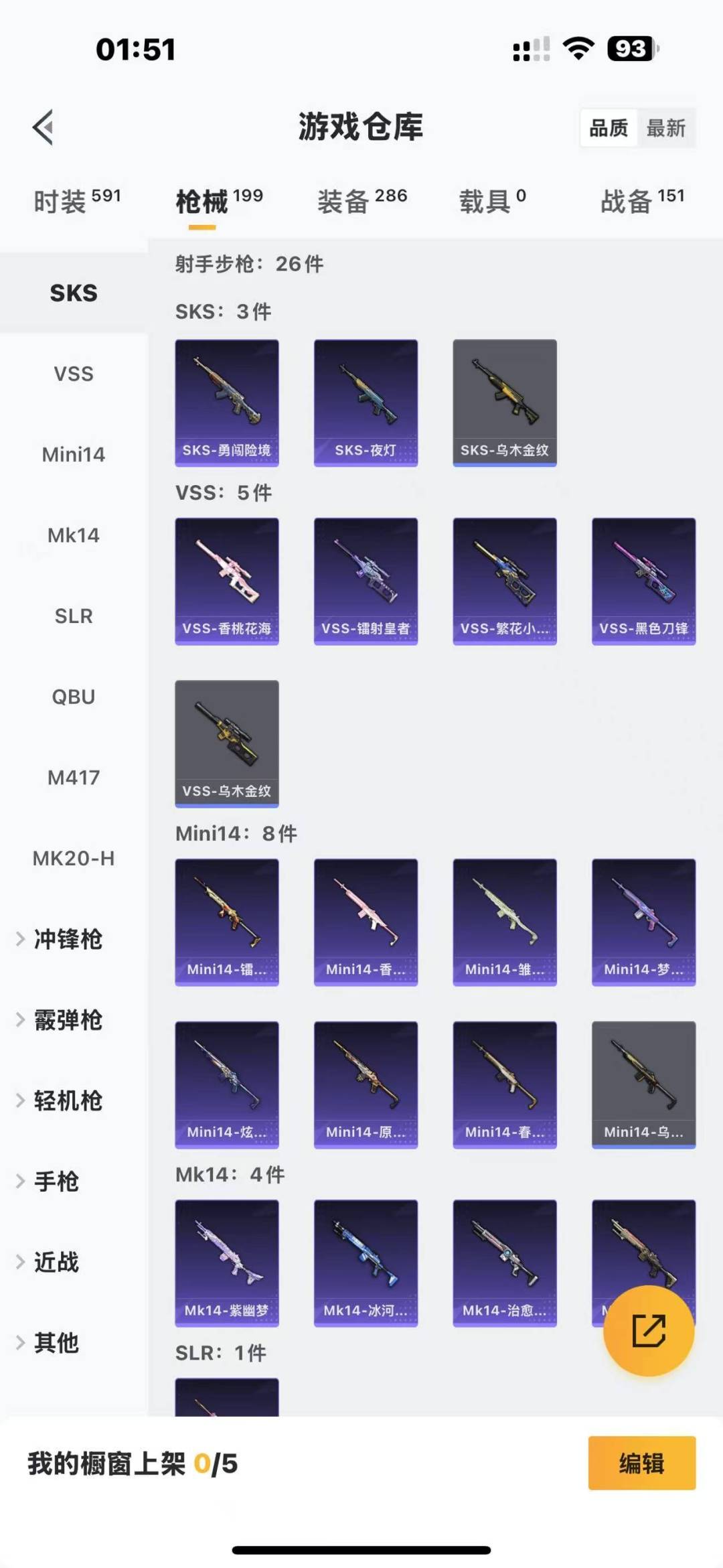Tap the orange share floating button
Screen dimensions: 723x1568
click(648, 1330)
